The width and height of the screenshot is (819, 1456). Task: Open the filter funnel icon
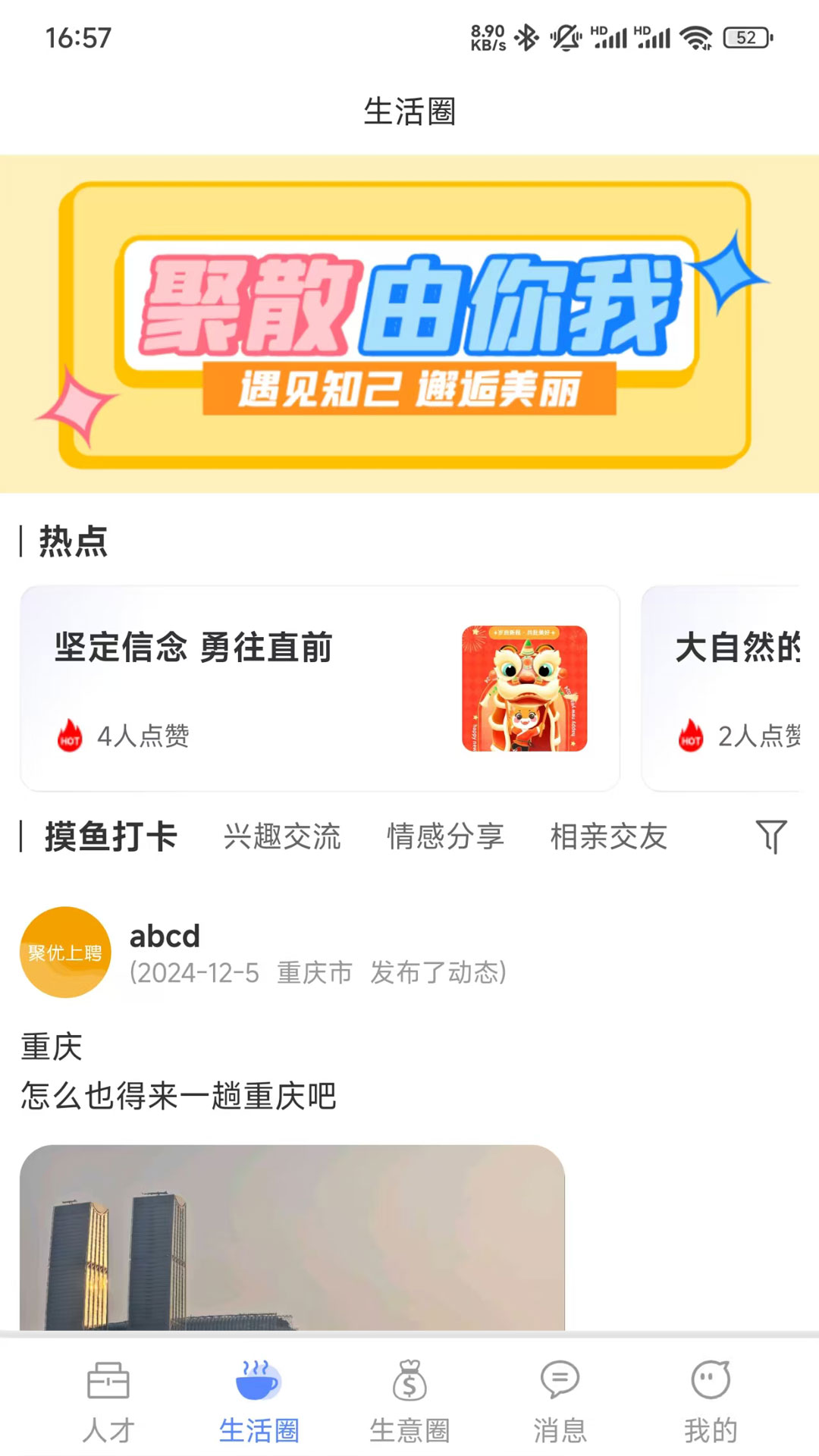pos(771,836)
